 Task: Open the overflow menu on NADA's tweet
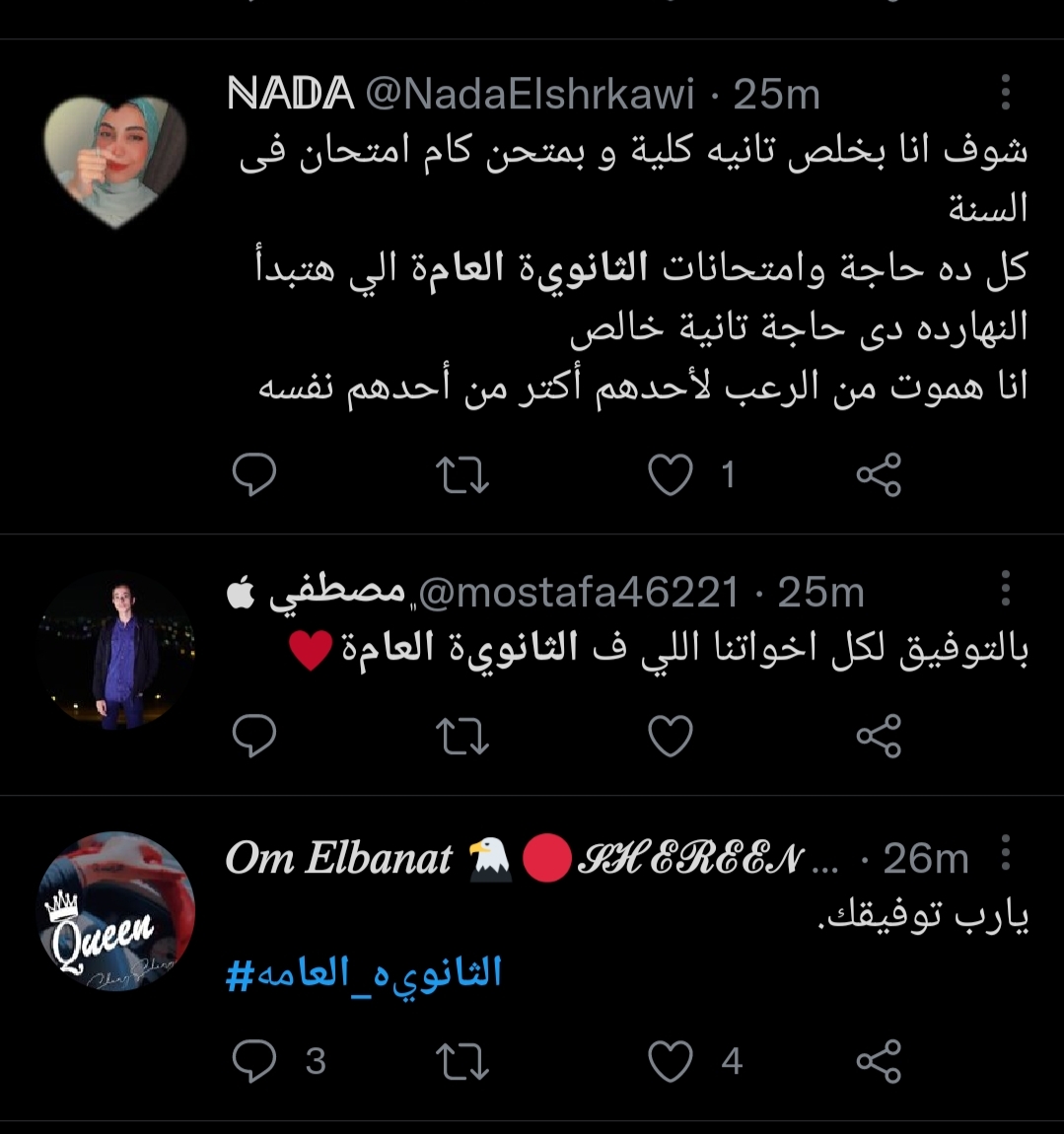pos(1006,93)
